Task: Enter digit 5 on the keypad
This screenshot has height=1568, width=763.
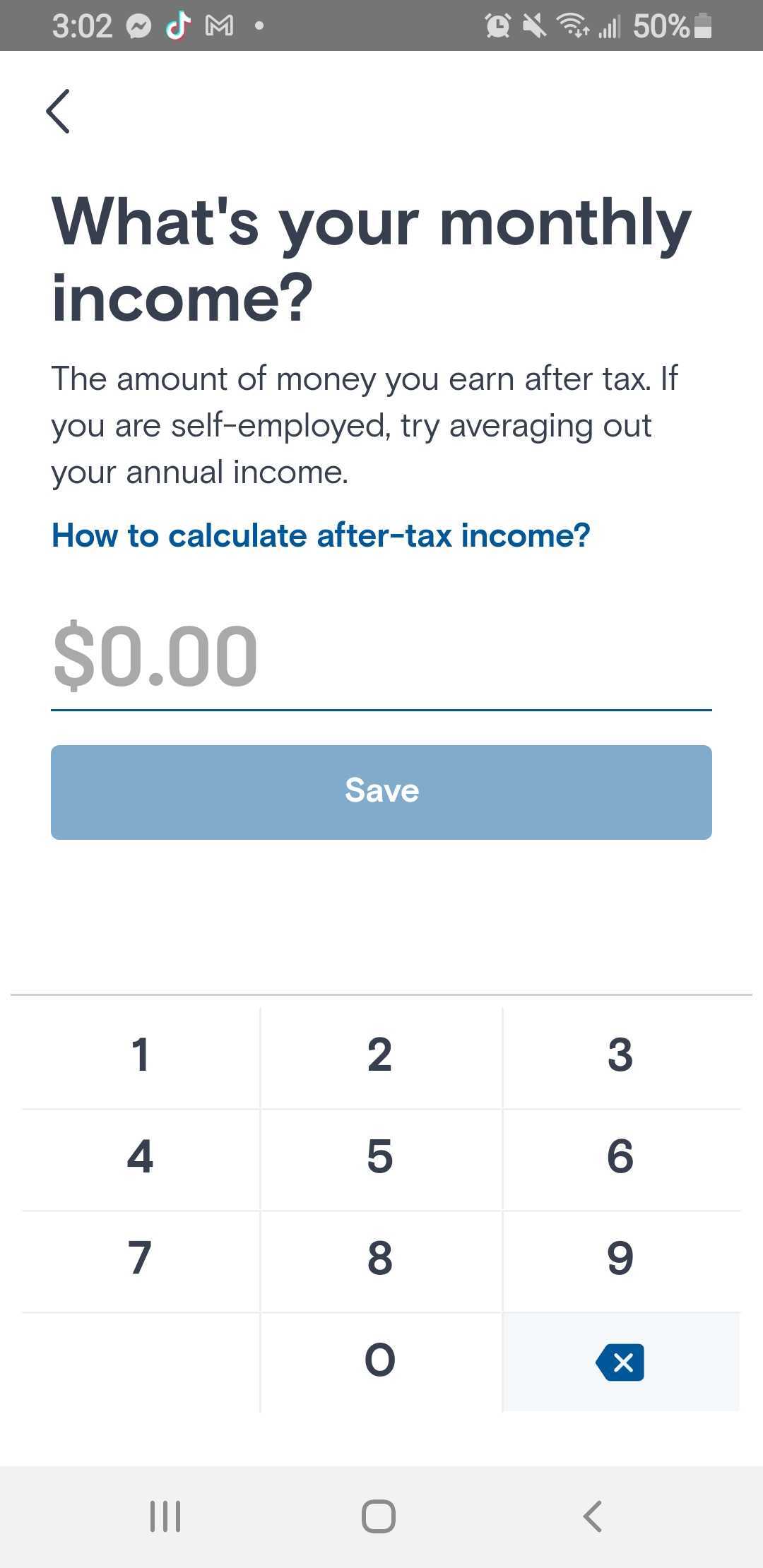Action: point(381,1158)
